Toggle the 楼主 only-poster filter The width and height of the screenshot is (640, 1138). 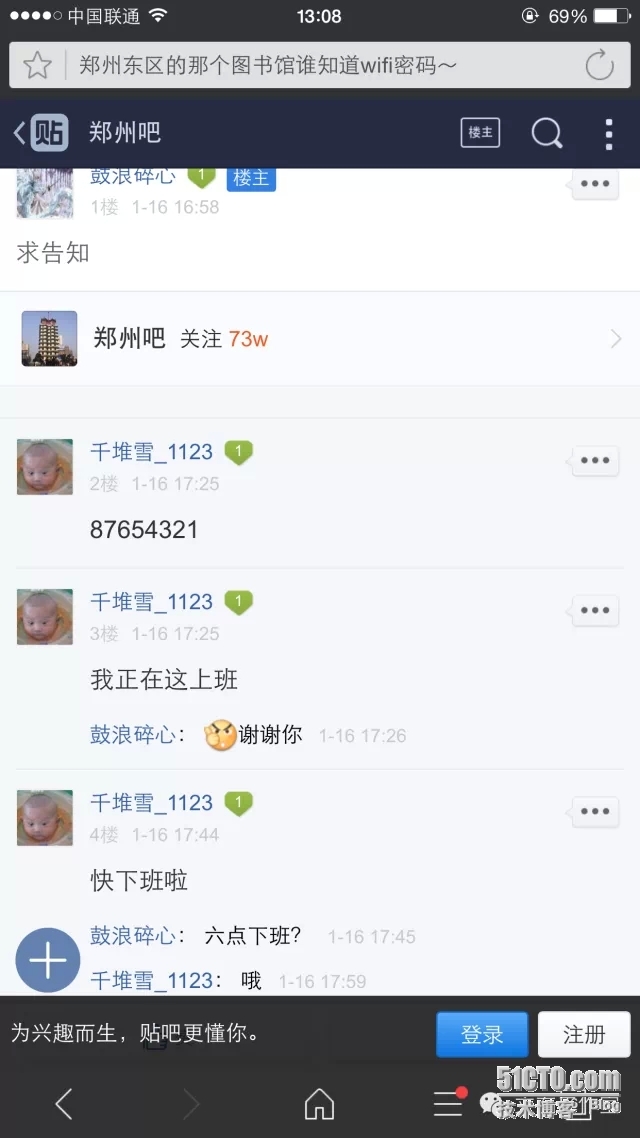coord(480,133)
